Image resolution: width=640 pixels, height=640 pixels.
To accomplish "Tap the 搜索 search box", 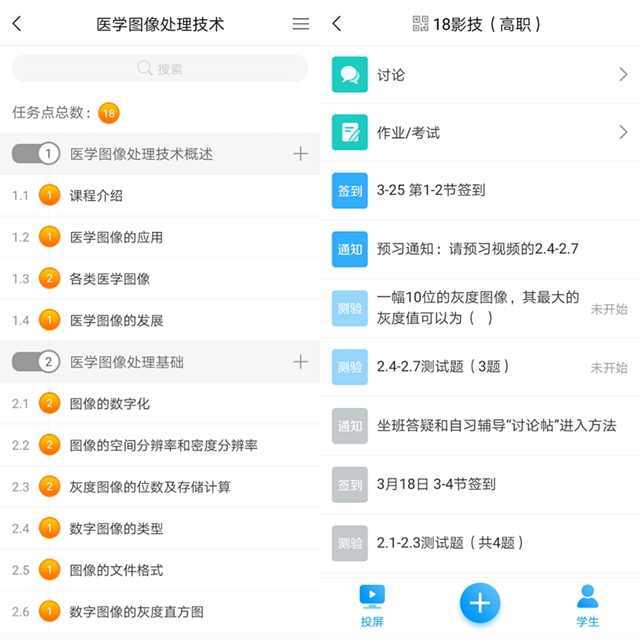I will (160, 68).
